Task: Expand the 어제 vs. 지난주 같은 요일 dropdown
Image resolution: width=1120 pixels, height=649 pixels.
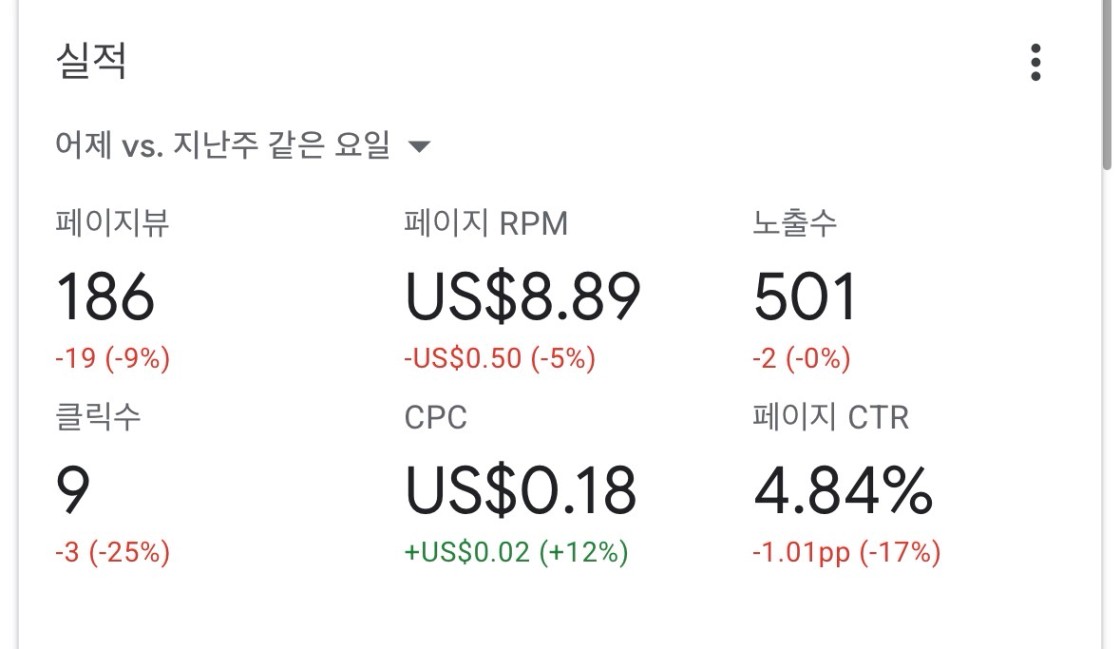Action: click(x=244, y=146)
